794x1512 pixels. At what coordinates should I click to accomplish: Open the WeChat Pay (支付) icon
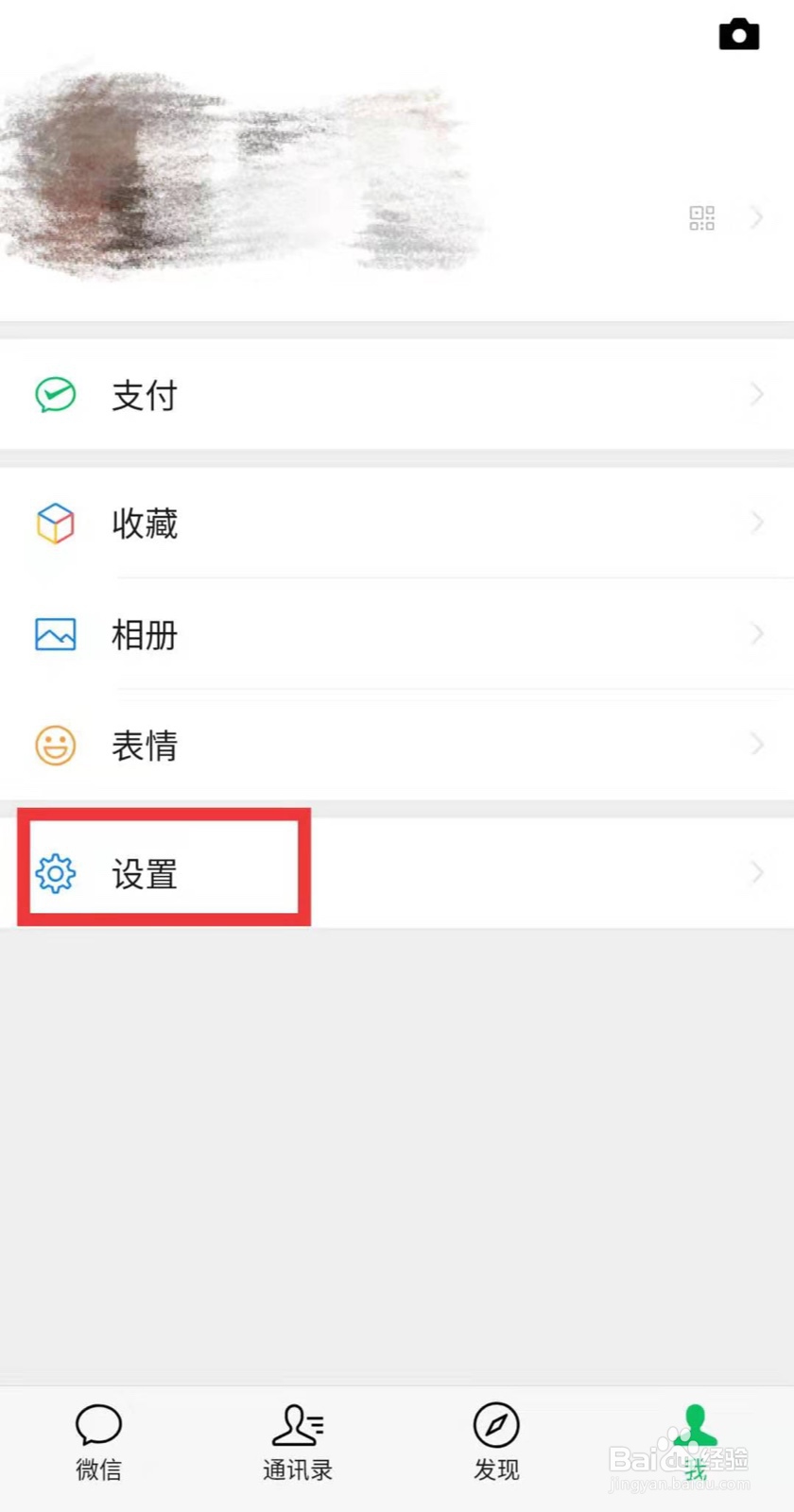pyautogui.click(x=55, y=395)
